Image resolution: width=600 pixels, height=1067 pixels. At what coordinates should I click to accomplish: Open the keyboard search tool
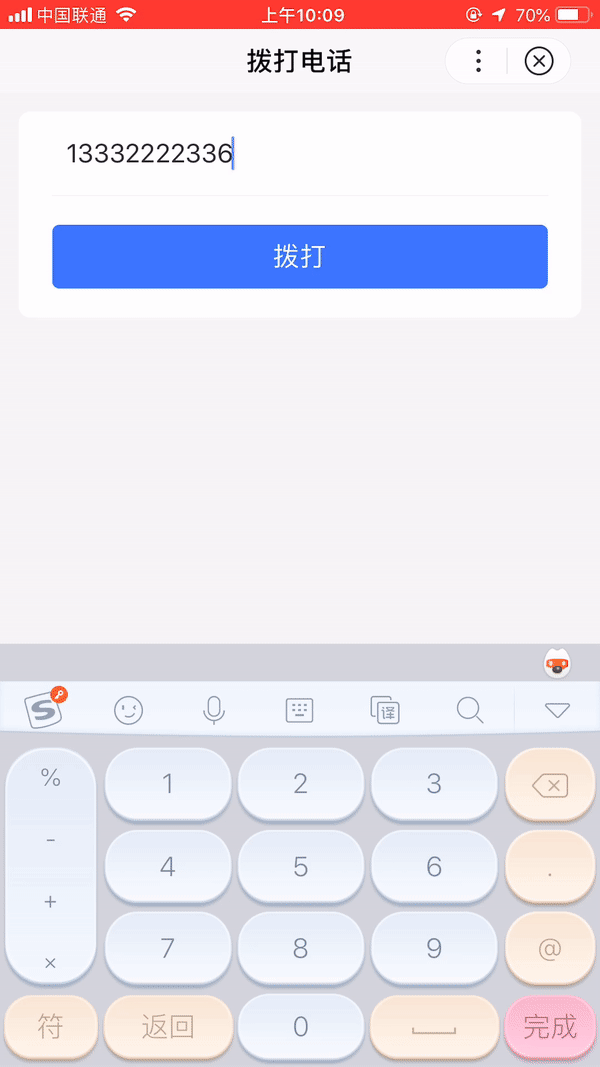470,710
